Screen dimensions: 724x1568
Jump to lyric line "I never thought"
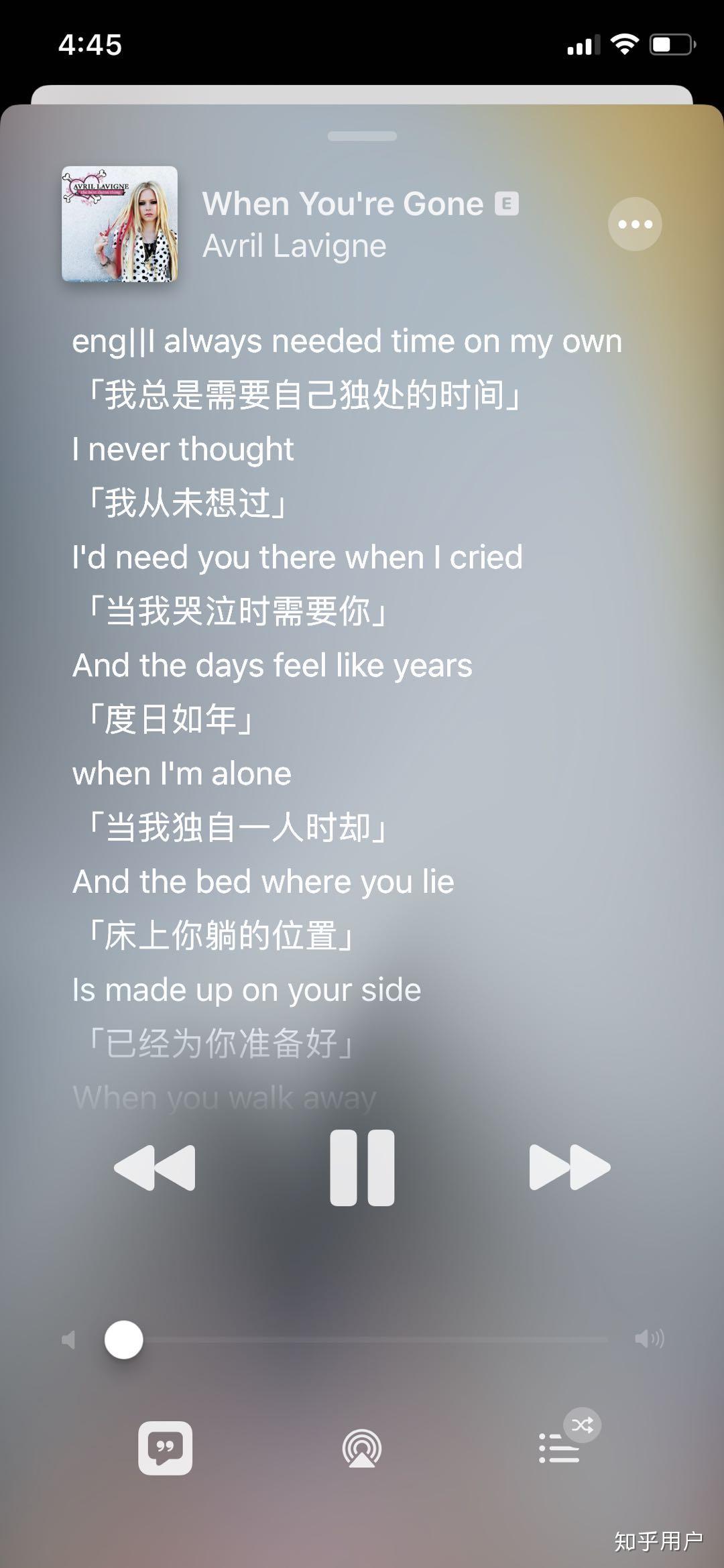[183, 448]
